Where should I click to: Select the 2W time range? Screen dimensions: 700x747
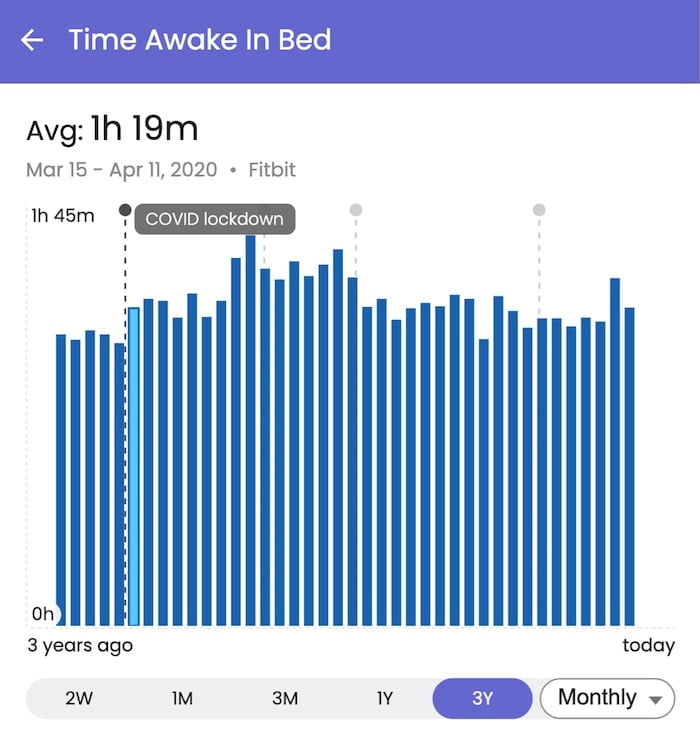click(79, 698)
